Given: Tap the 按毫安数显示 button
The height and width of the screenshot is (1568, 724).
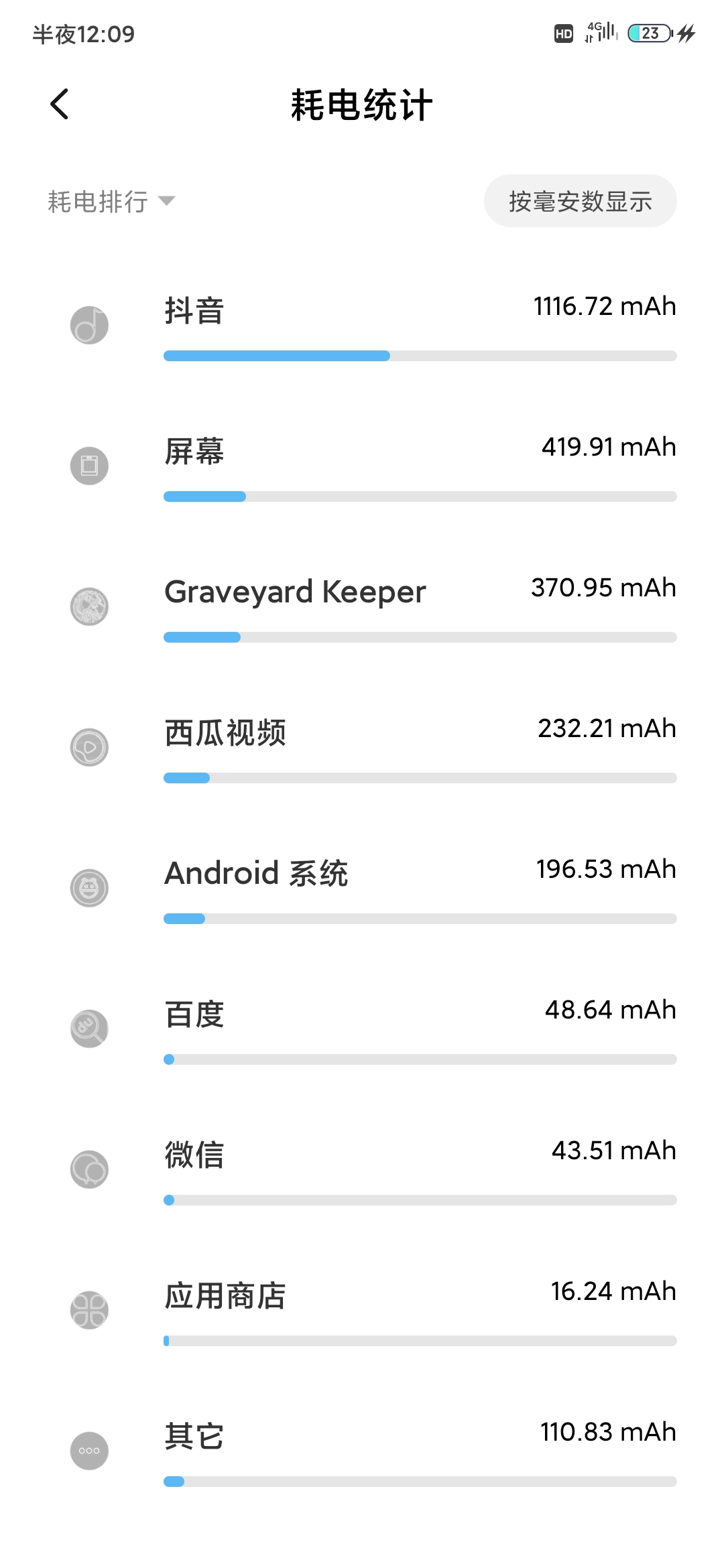Looking at the screenshot, I should pyautogui.click(x=580, y=201).
